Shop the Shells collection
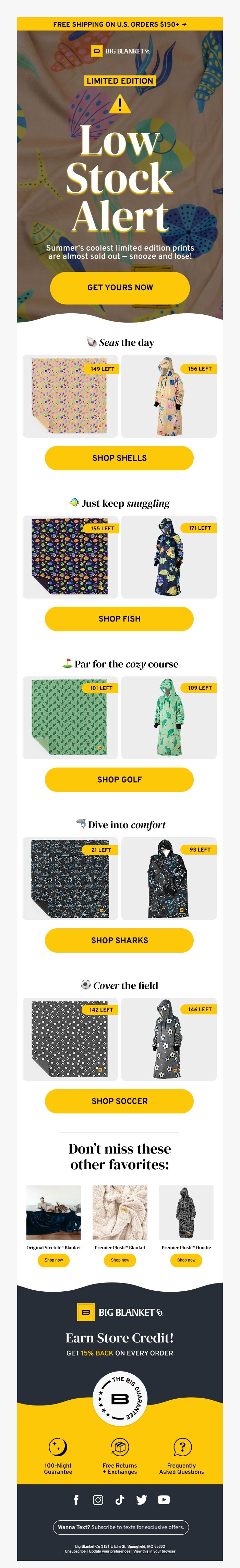 click(x=119, y=458)
